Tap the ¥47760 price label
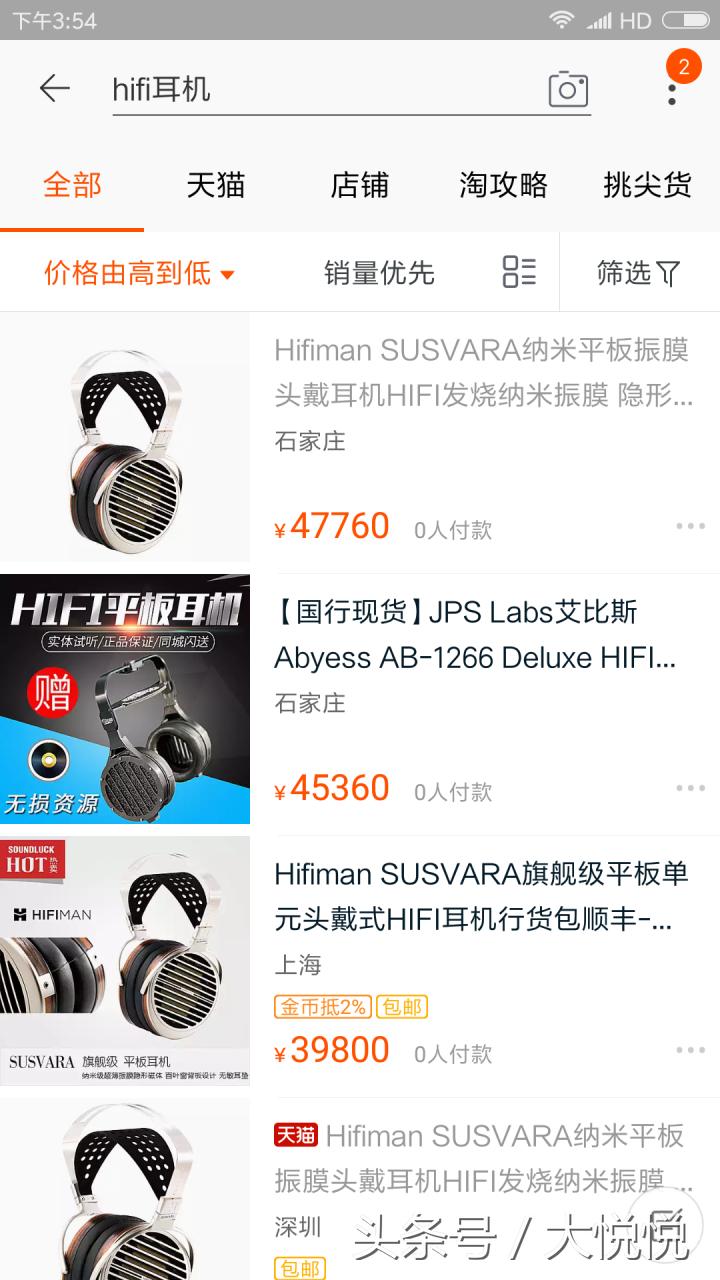 [331, 525]
